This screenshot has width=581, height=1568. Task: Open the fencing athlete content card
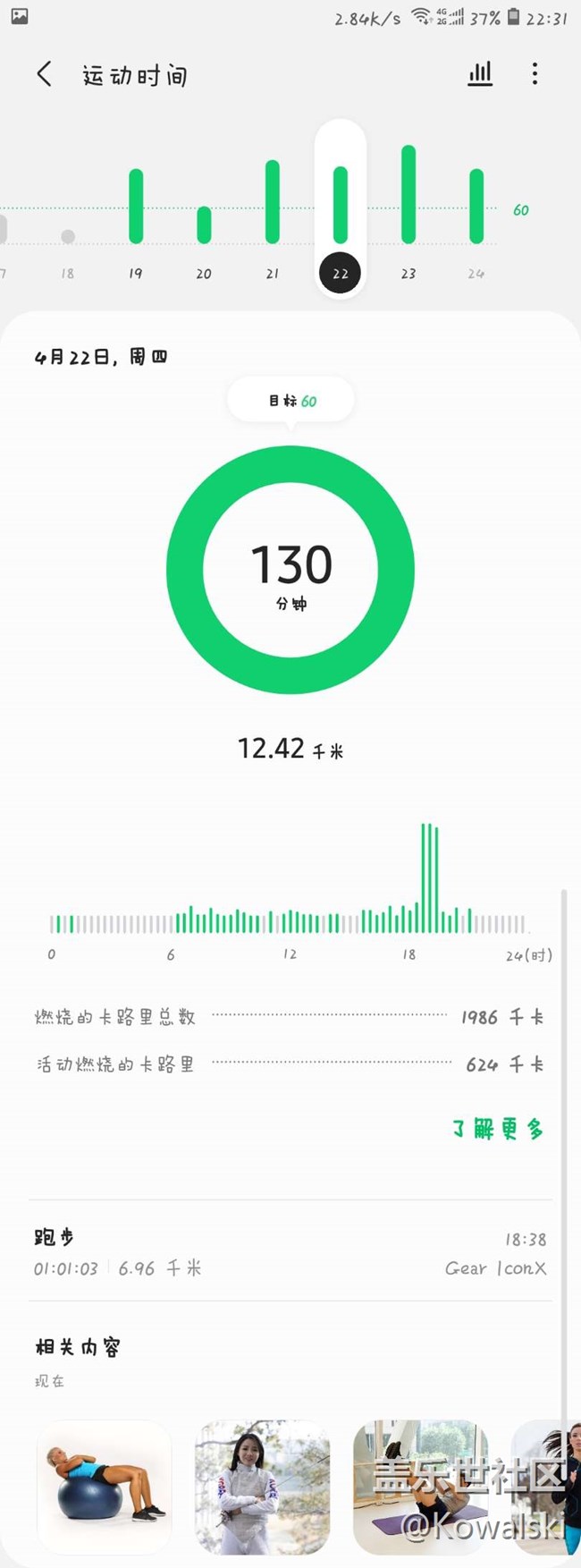click(262, 1487)
